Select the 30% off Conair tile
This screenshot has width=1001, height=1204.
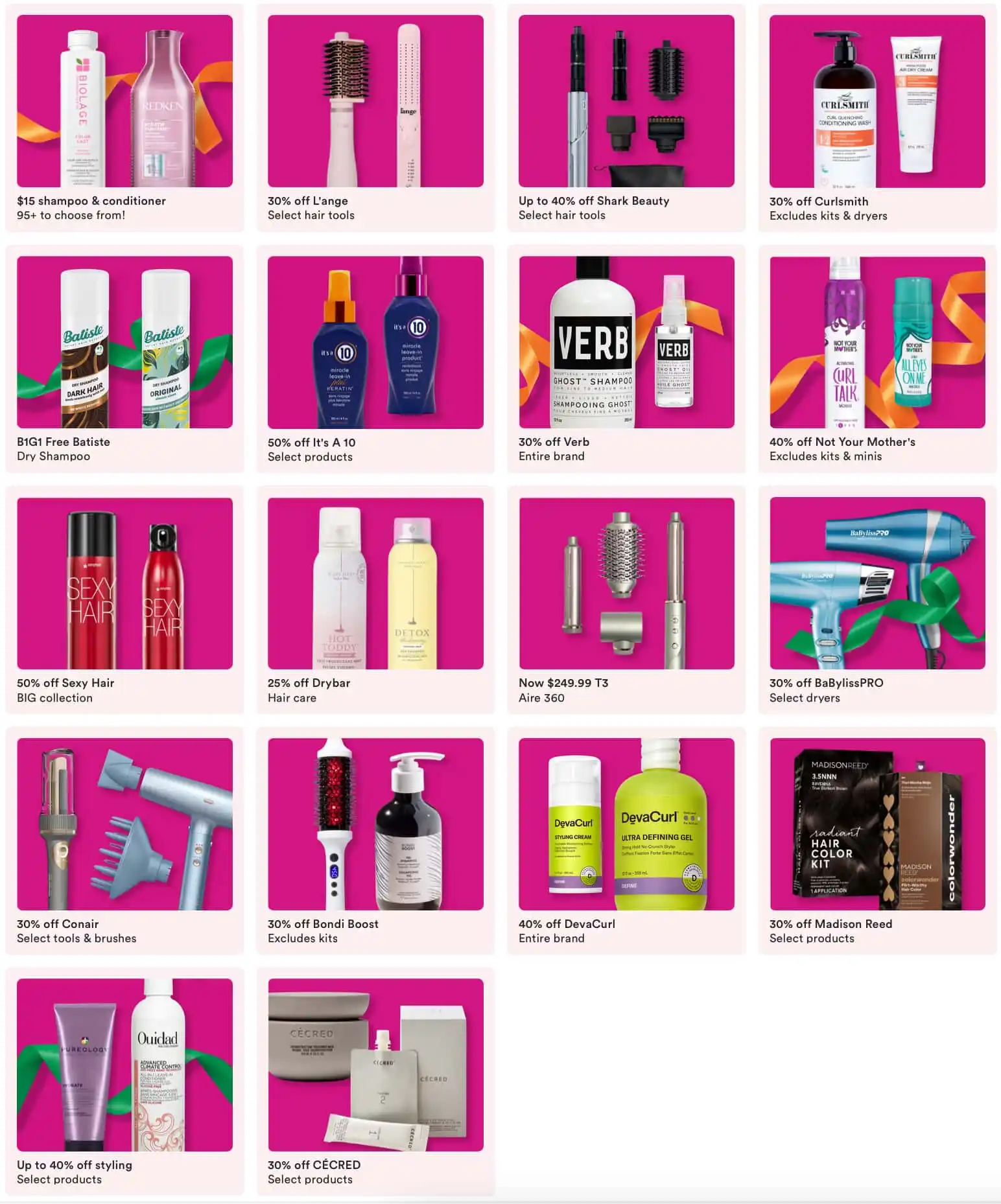[124, 840]
